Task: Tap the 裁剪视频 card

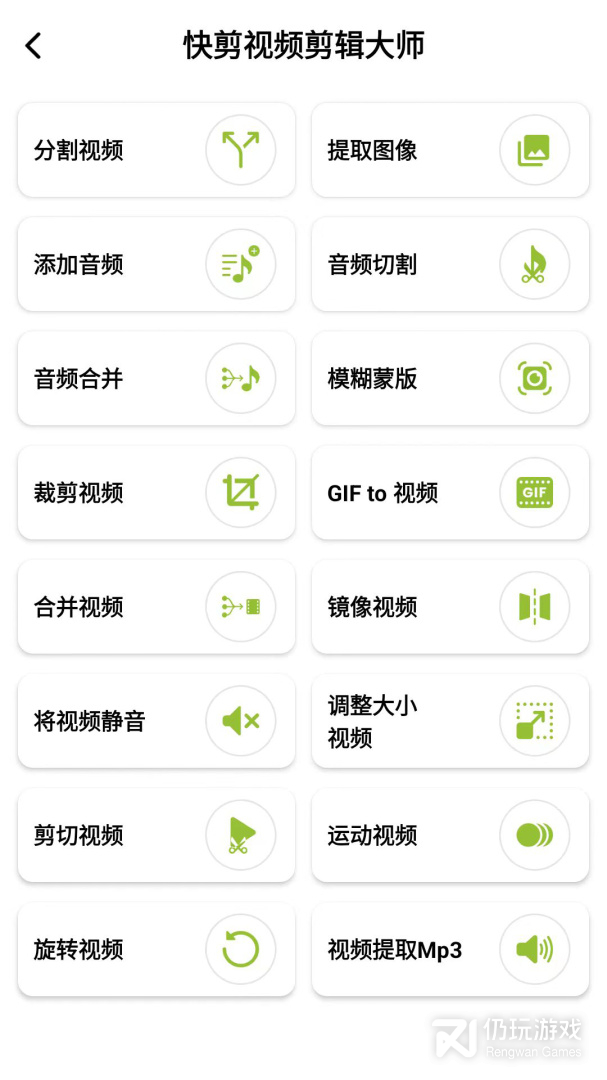Action: [156, 492]
